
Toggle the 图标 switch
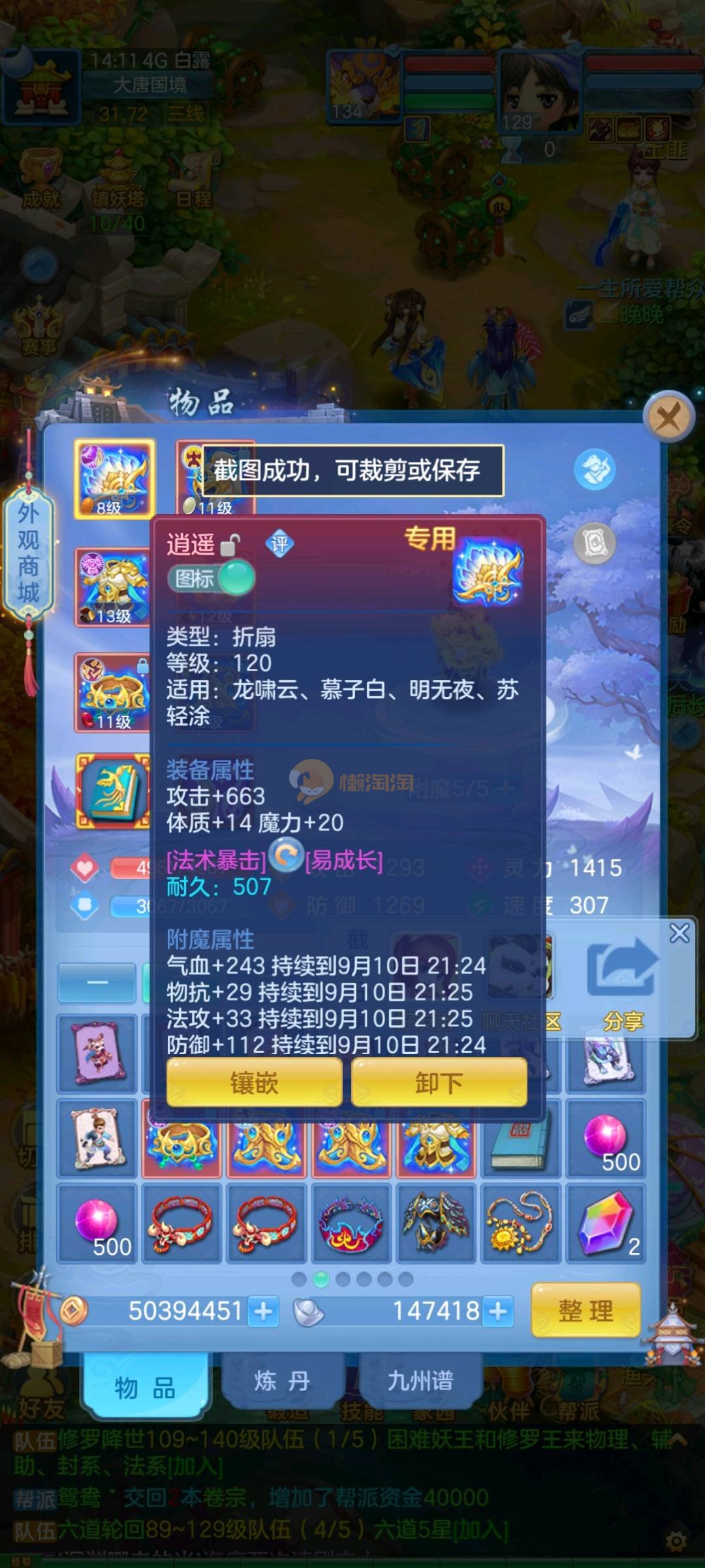(211, 578)
